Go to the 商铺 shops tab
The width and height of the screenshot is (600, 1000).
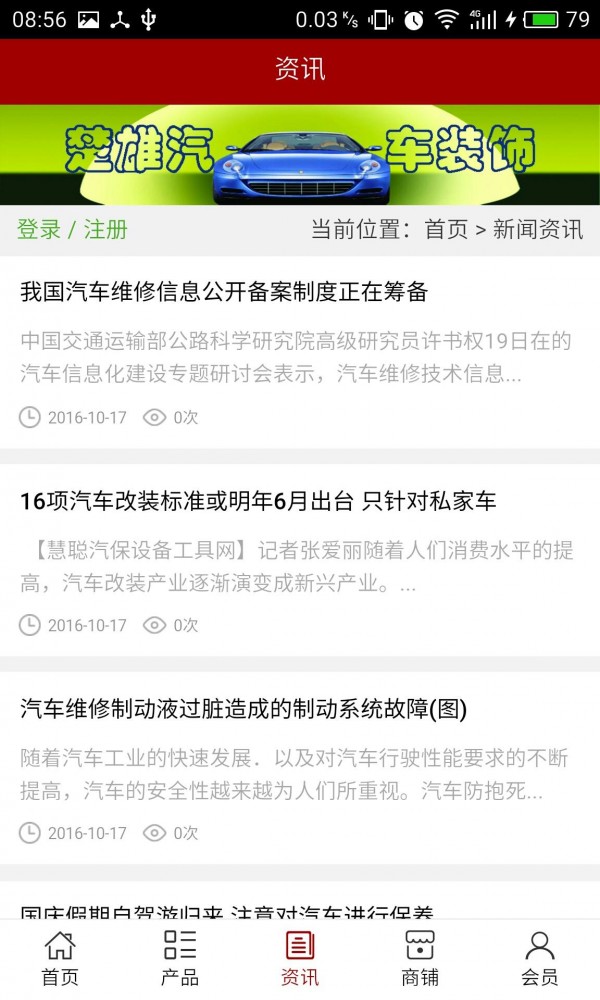coord(420,958)
